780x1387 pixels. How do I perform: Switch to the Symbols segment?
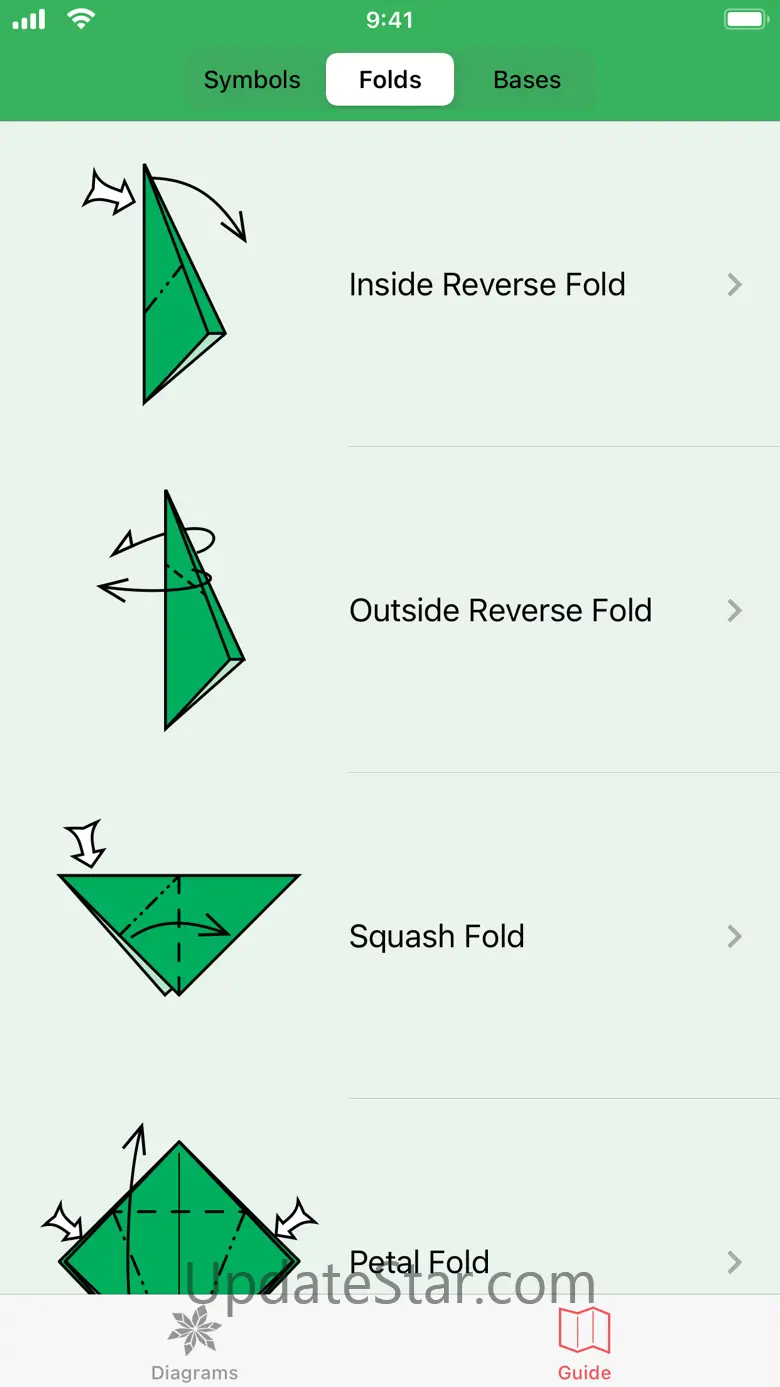252,80
